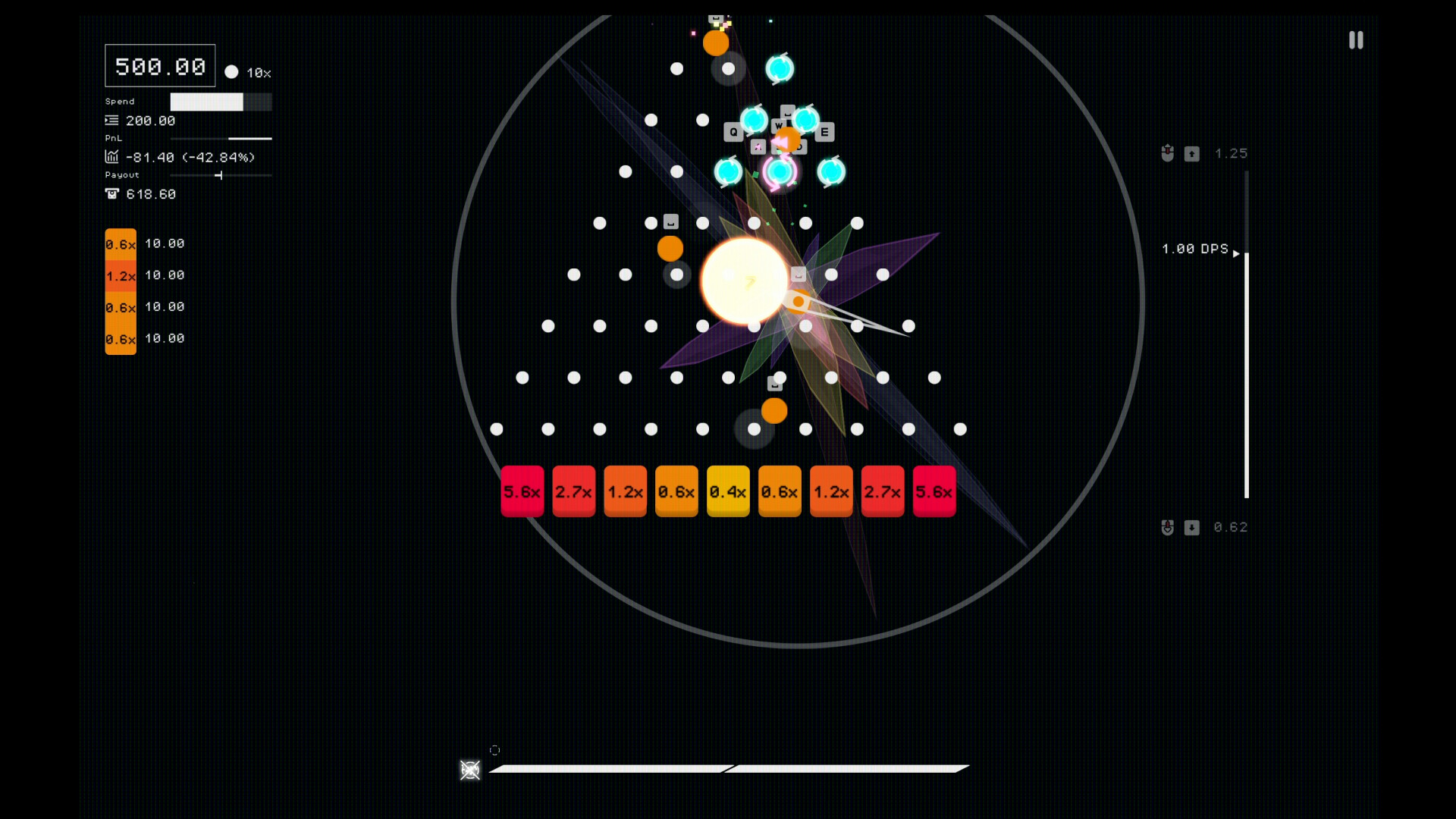The width and height of the screenshot is (1456, 819).
Task: Pause the game
Action: [x=1356, y=40]
